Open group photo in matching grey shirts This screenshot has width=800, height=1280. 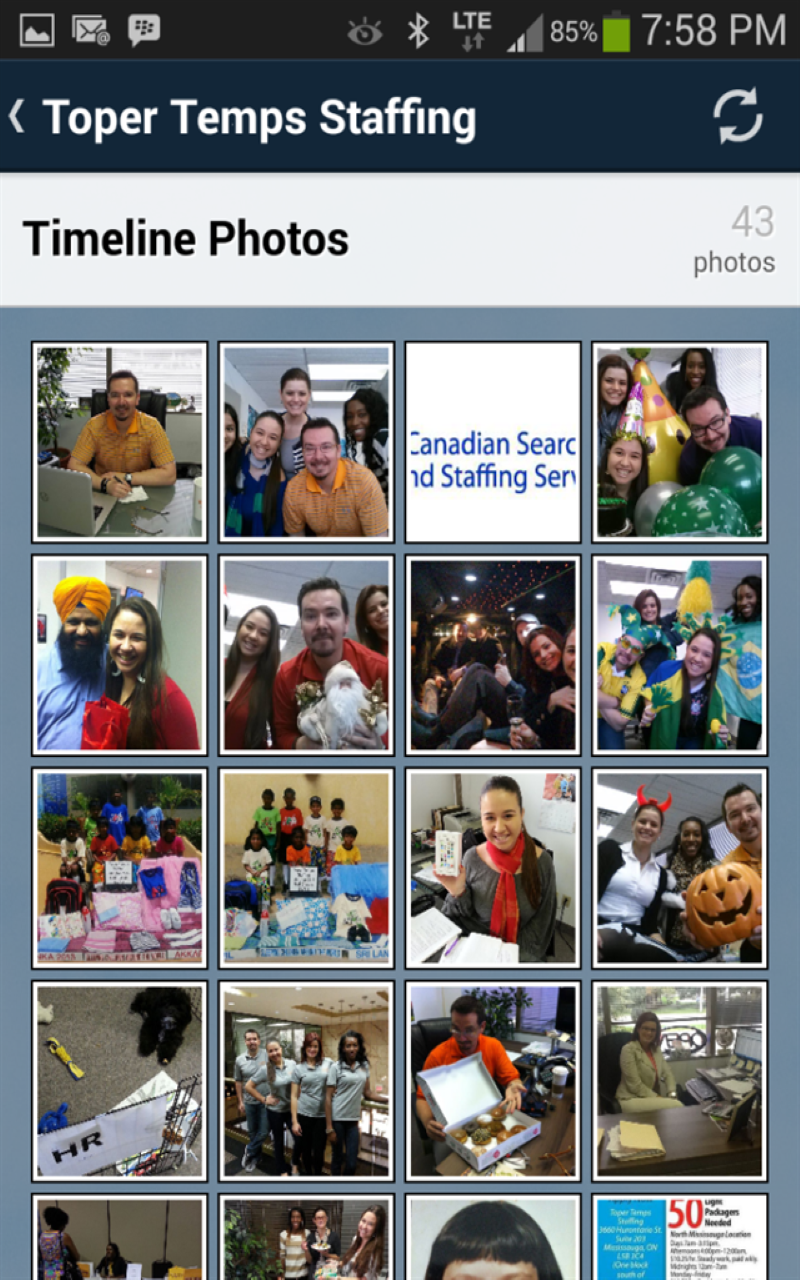tap(306, 1080)
